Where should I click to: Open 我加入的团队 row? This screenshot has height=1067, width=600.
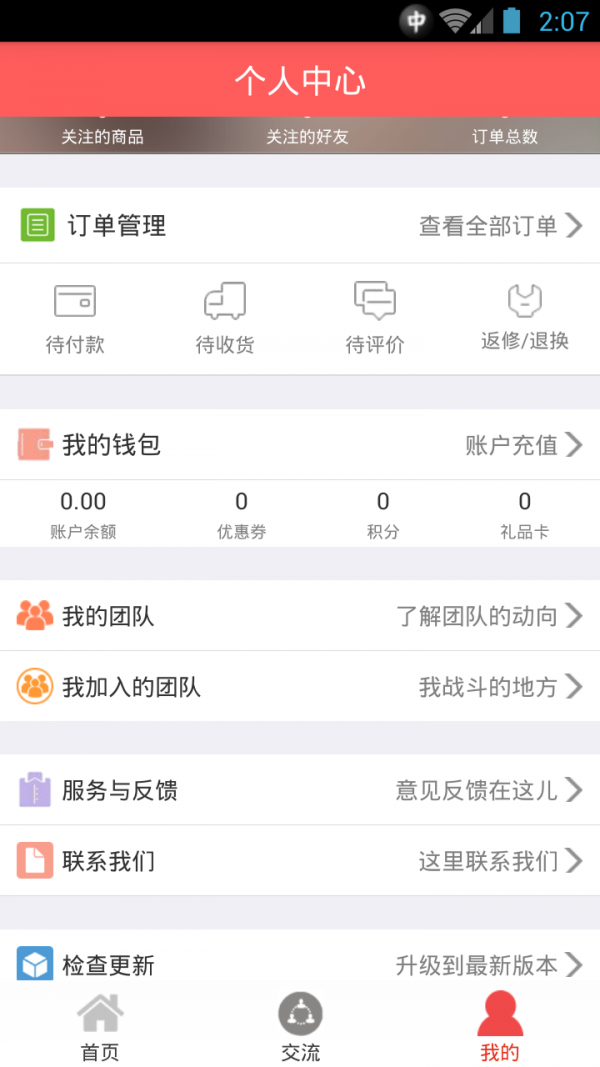pos(300,687)
